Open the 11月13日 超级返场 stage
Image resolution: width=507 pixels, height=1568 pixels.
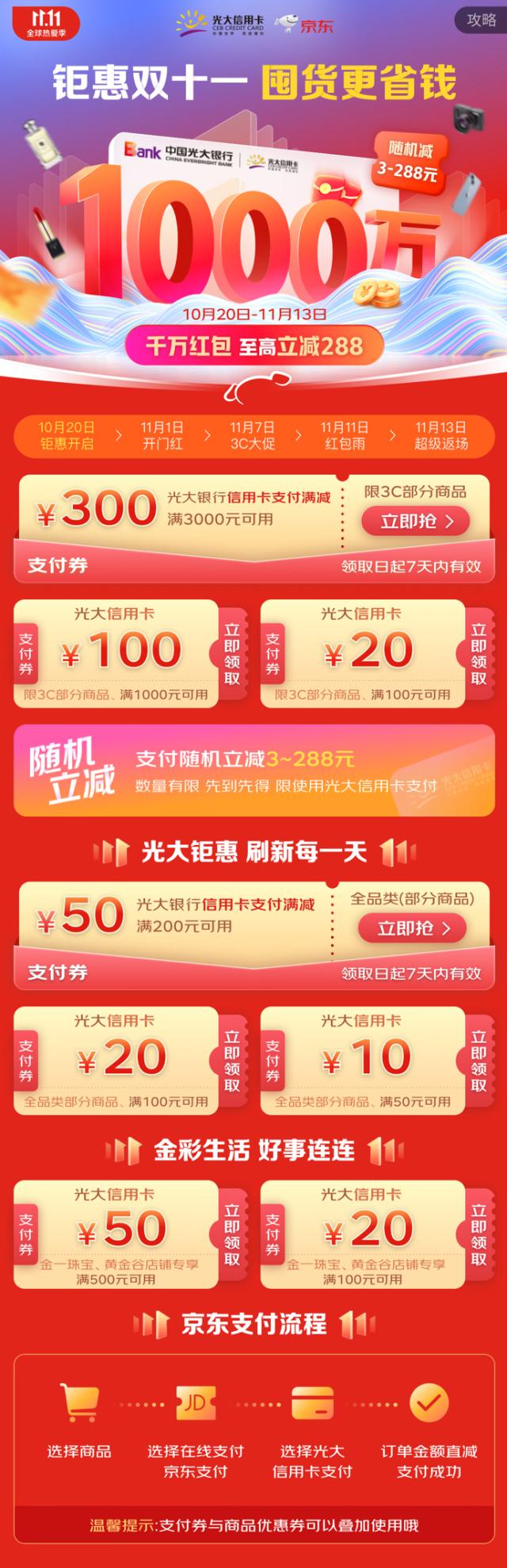[x=441, y=436]
